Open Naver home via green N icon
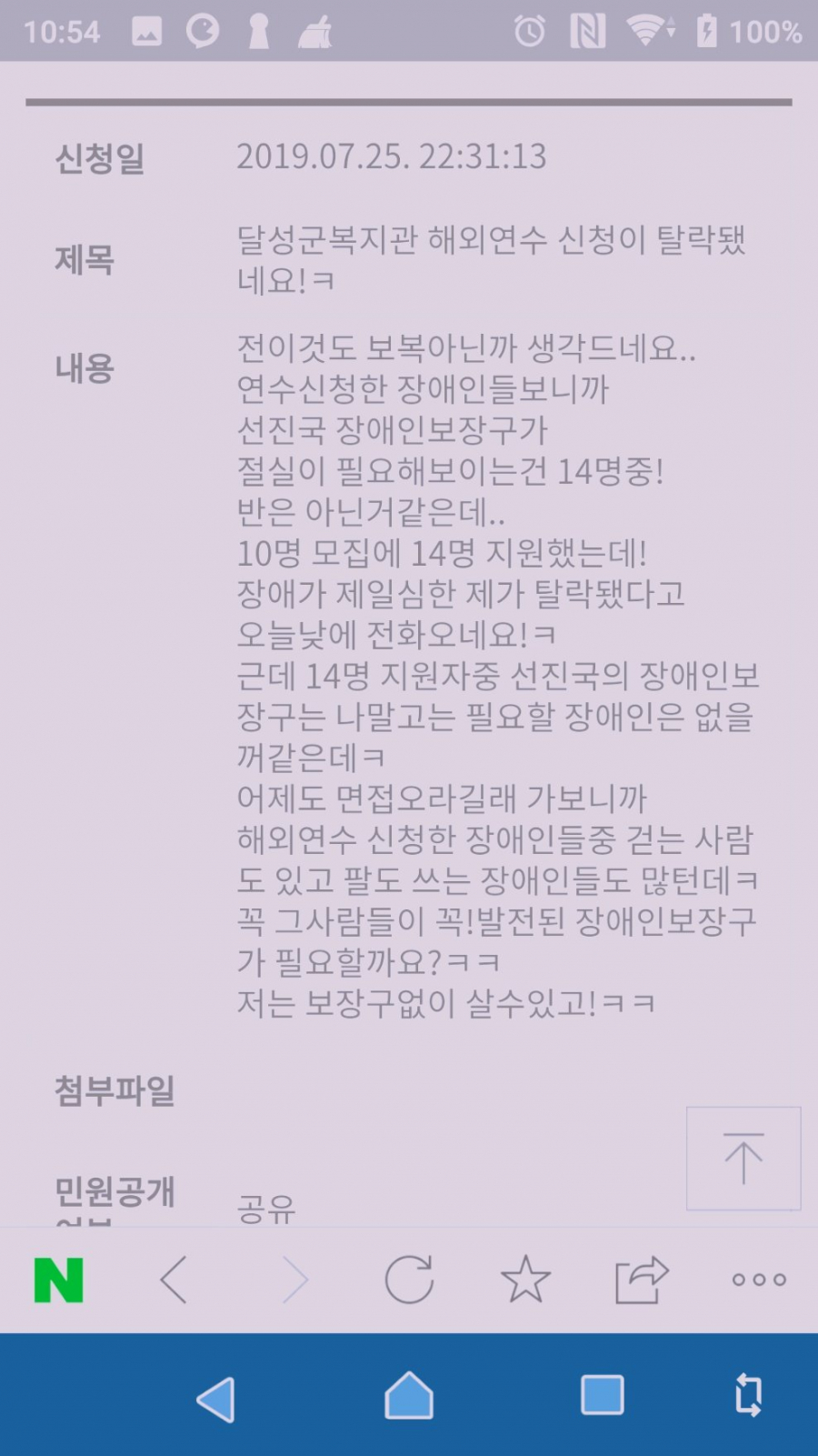The image size is (818, 1456). (59, 1280)
